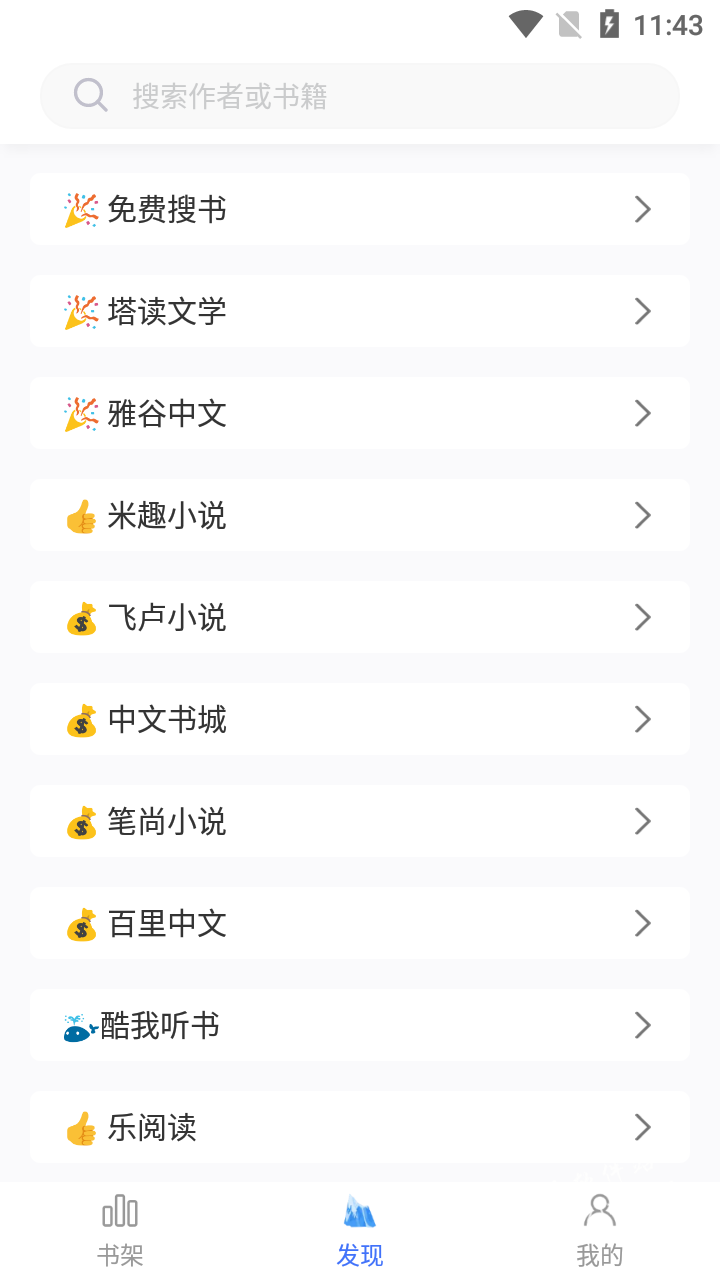Open the 酷我听书 audiobook source

360,1025
